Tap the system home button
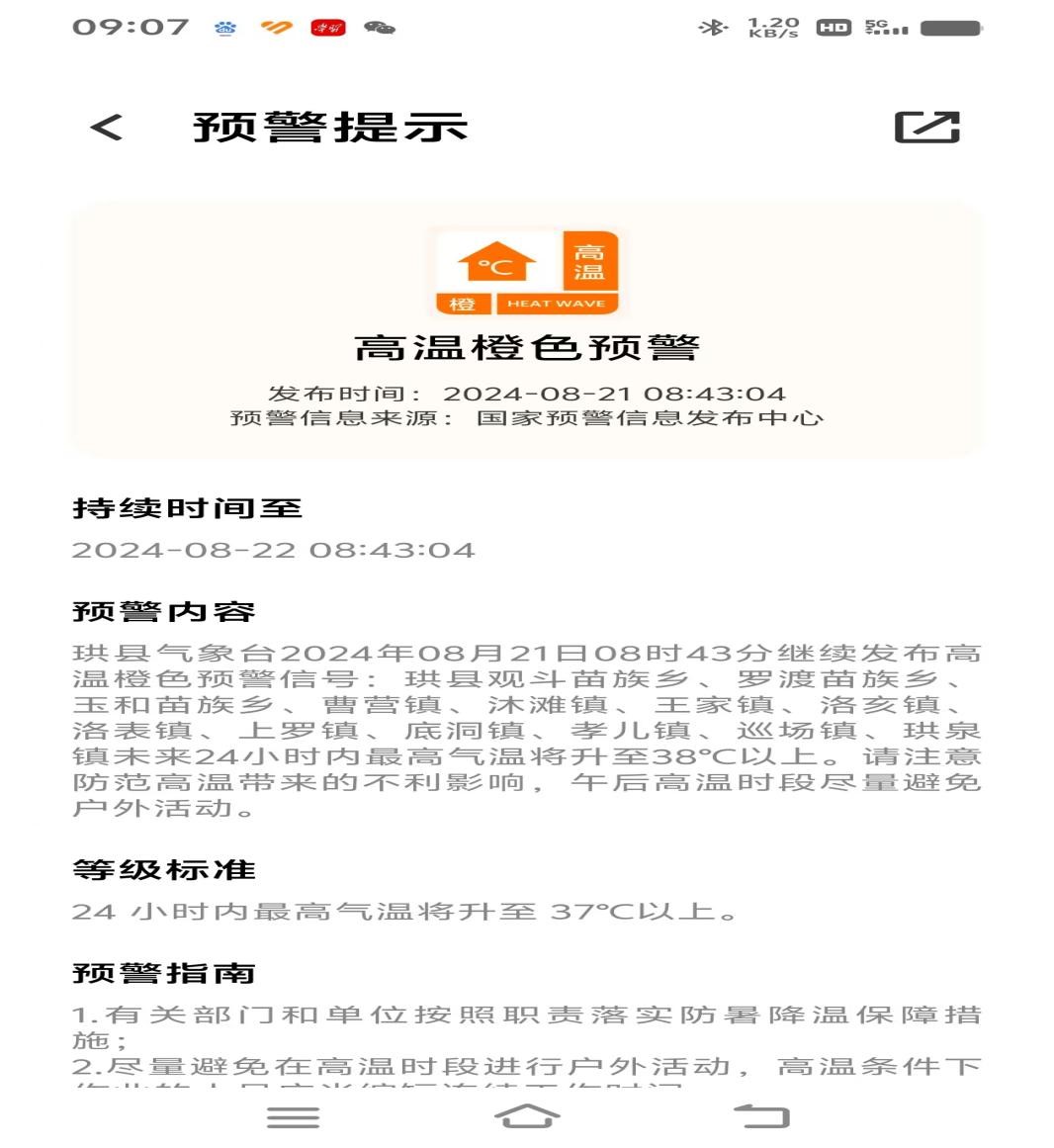The width and height of the screenshot is (1054, 1148). (526, 1116)
